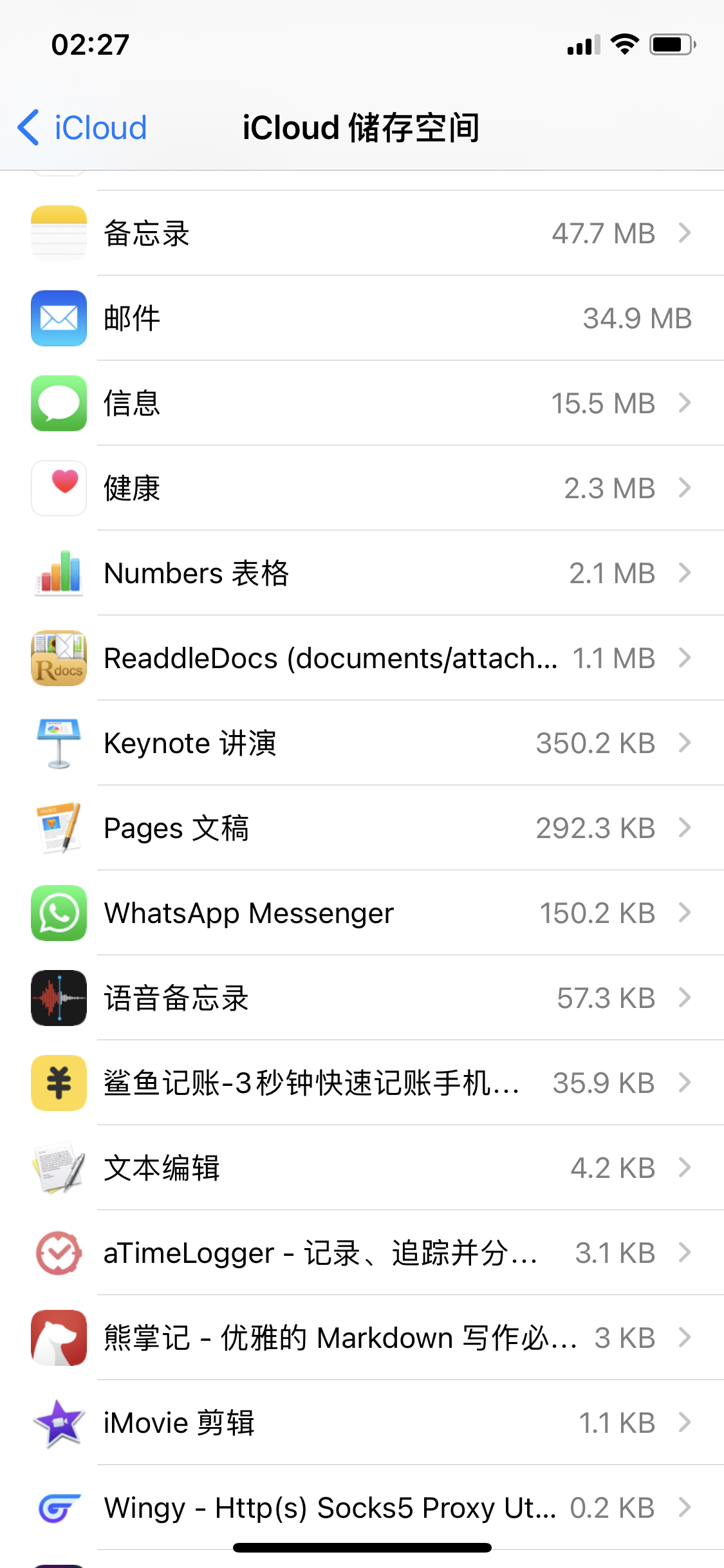
Task: Return to iCloud via back button
Action: tap(80, 127)
